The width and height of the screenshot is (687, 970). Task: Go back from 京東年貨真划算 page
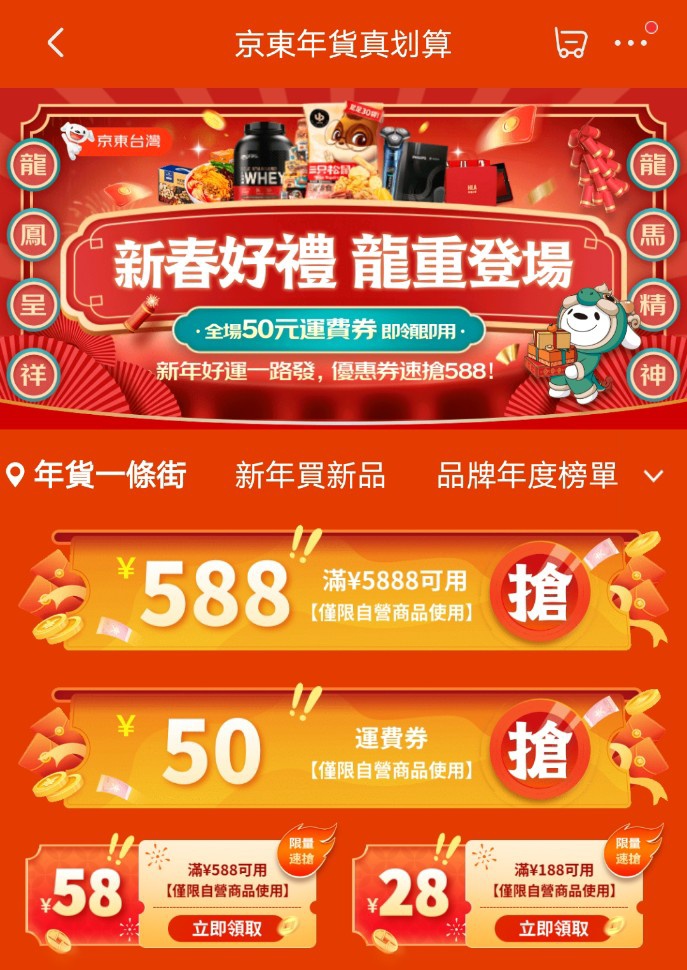tap(56, 43)
